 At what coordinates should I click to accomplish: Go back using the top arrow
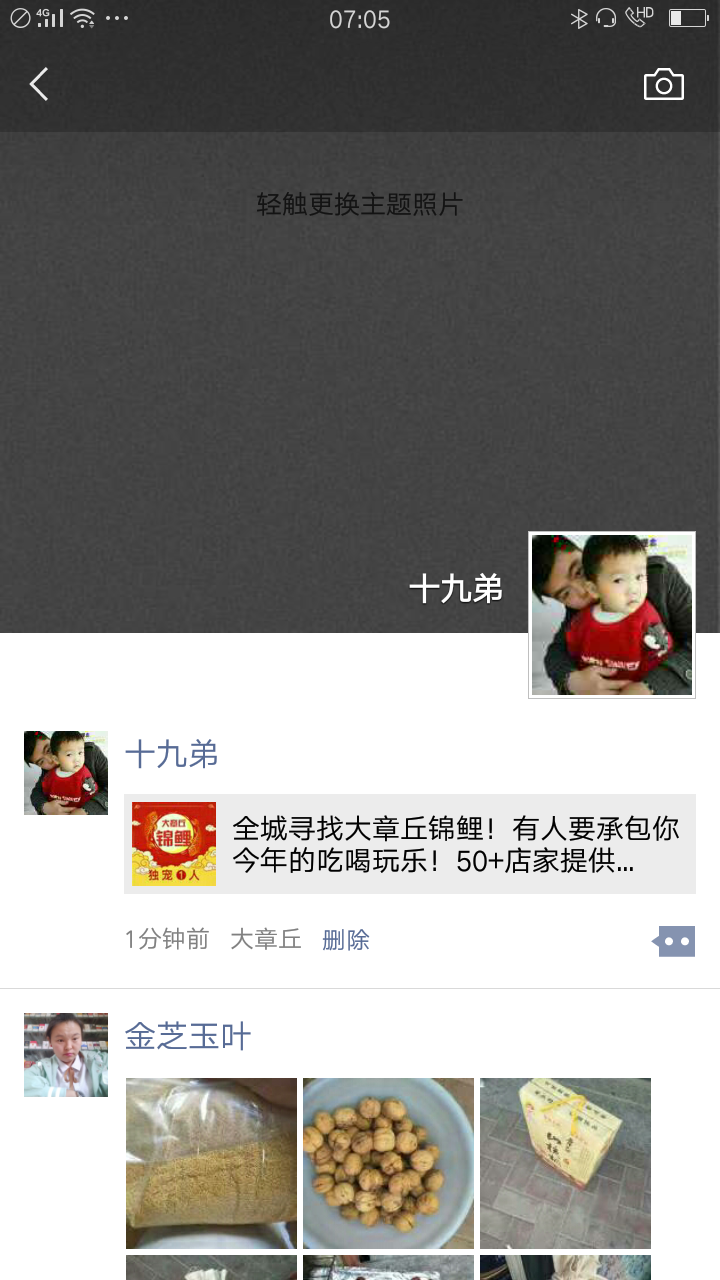pos(39,85)
